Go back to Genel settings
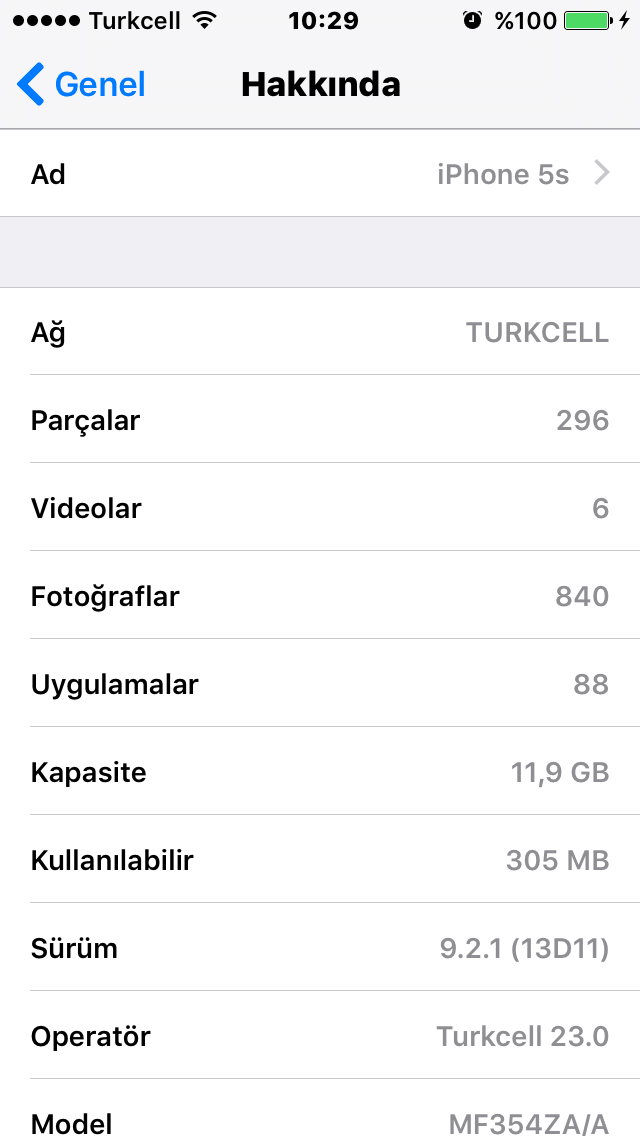 pyautogui.click(x=81, y=84)
